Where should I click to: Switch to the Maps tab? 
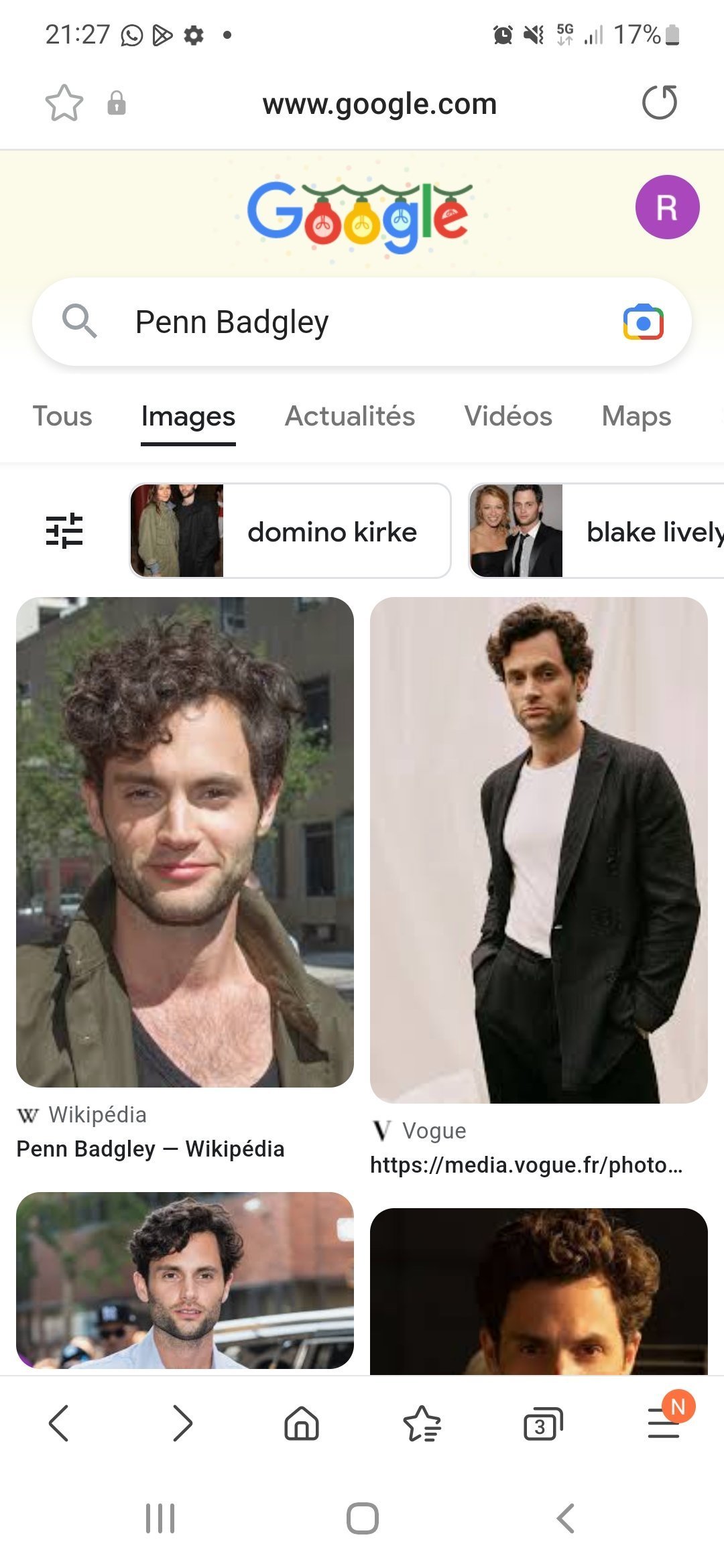tap(636, 416)
